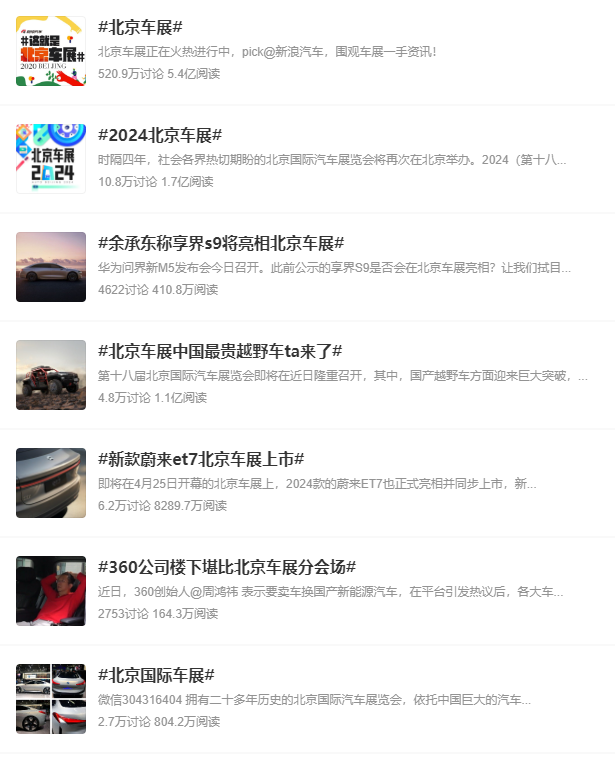Open the #2024北京车展# topic
Screen dimensions: 615x761
(160, 135)
